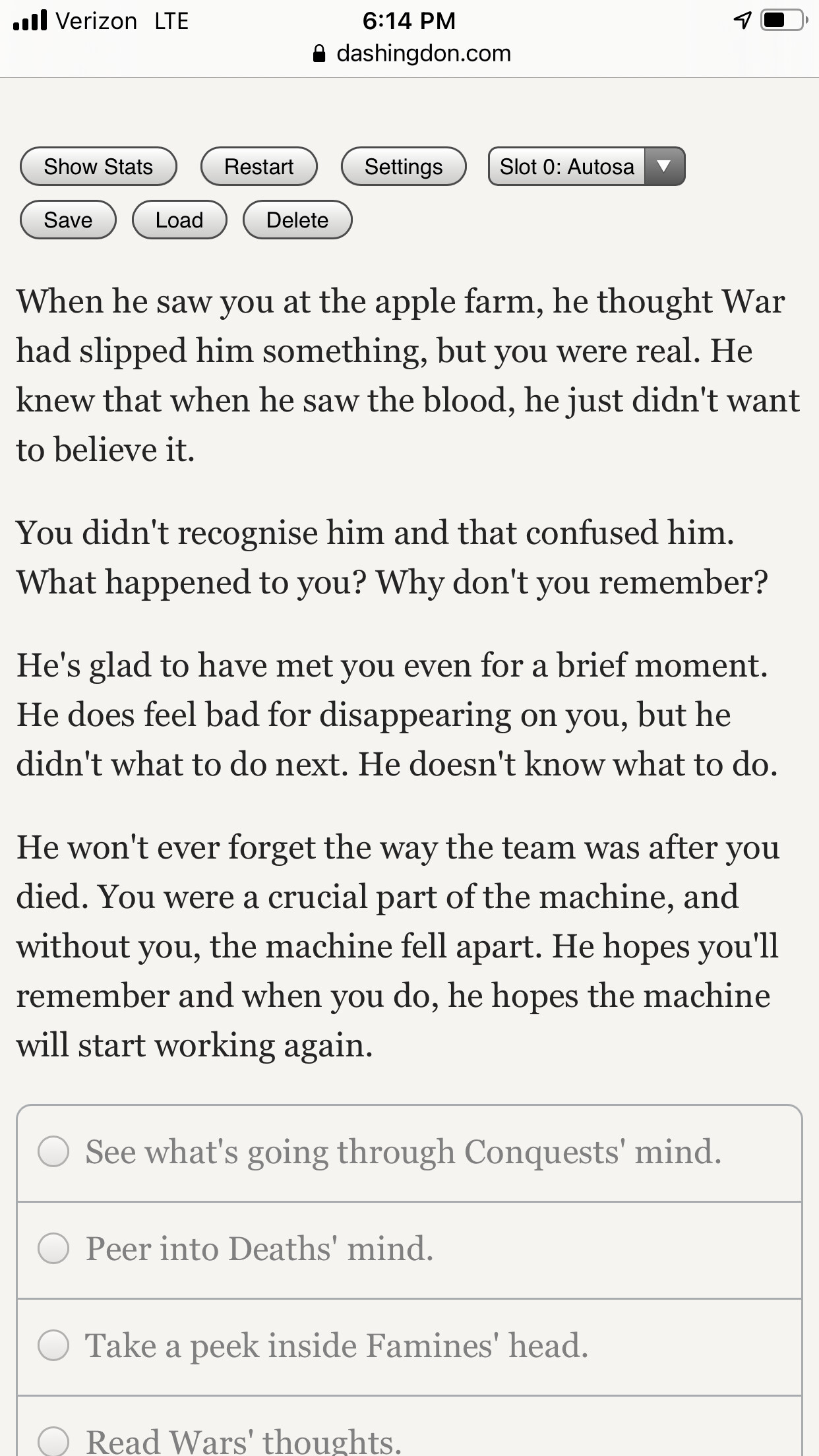The image size is (819, 1456).
Task: Open the Show Stats screen
Action: click(x=98, y=167)
